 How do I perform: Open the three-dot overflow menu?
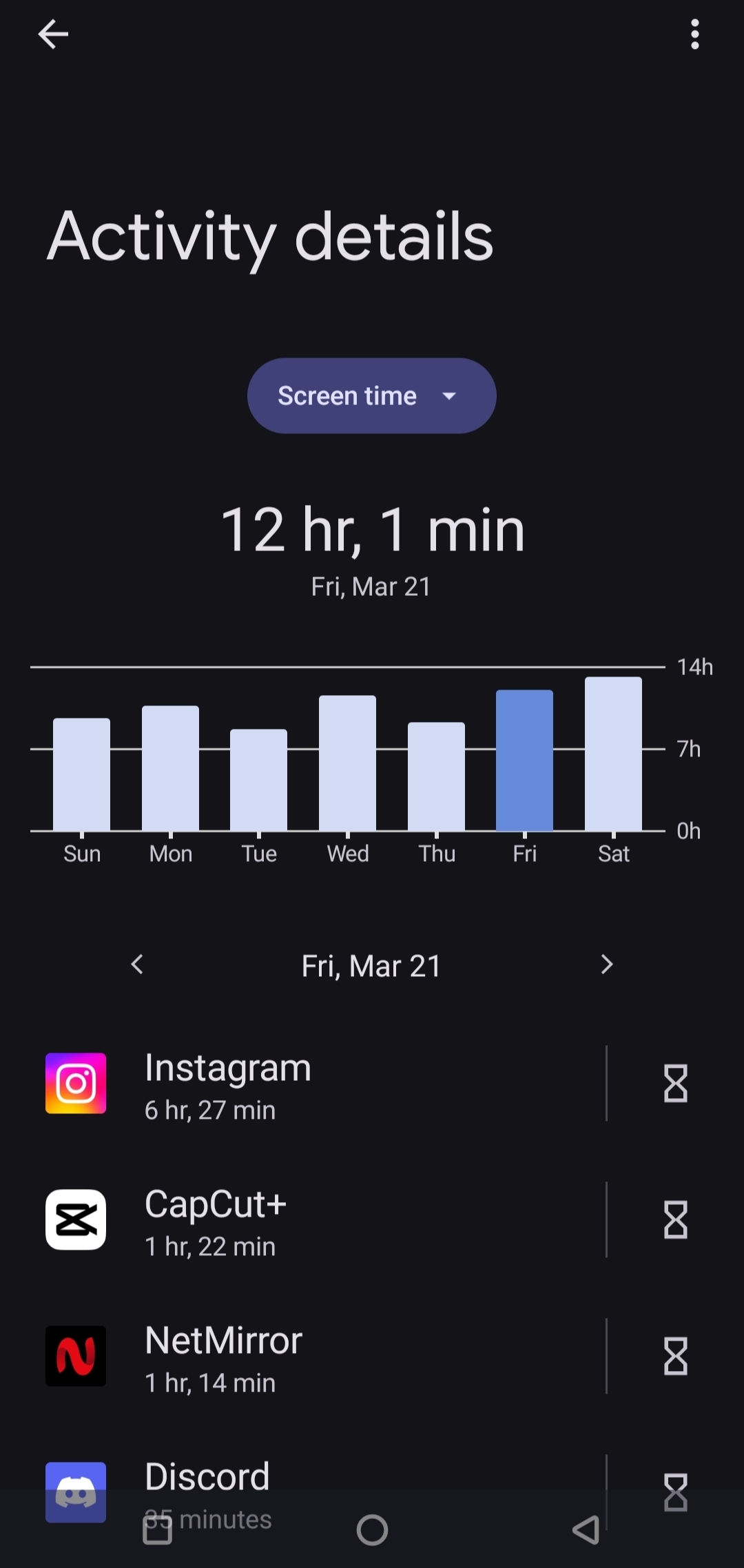pos(694,34)
